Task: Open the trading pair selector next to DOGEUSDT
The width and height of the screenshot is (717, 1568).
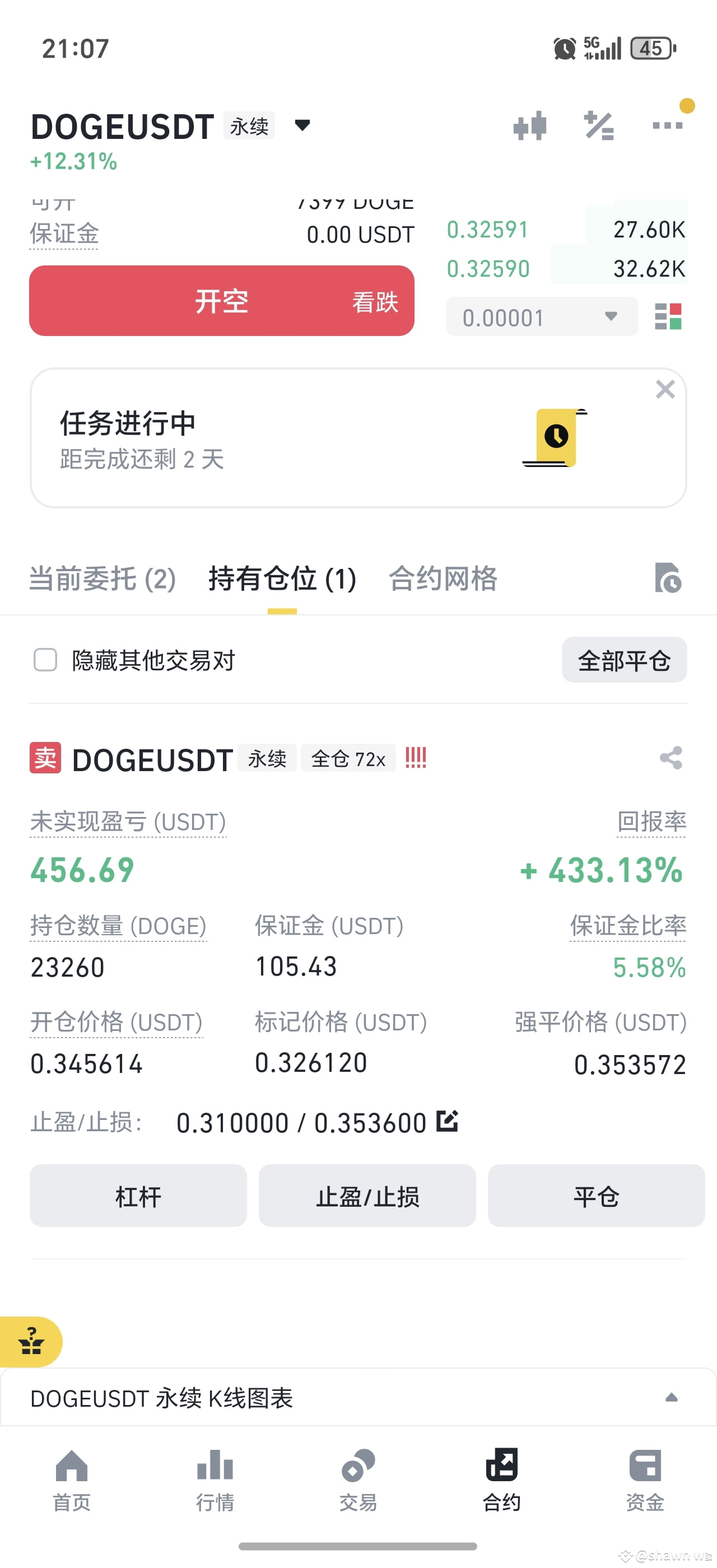Action: [x=302, y=126]
